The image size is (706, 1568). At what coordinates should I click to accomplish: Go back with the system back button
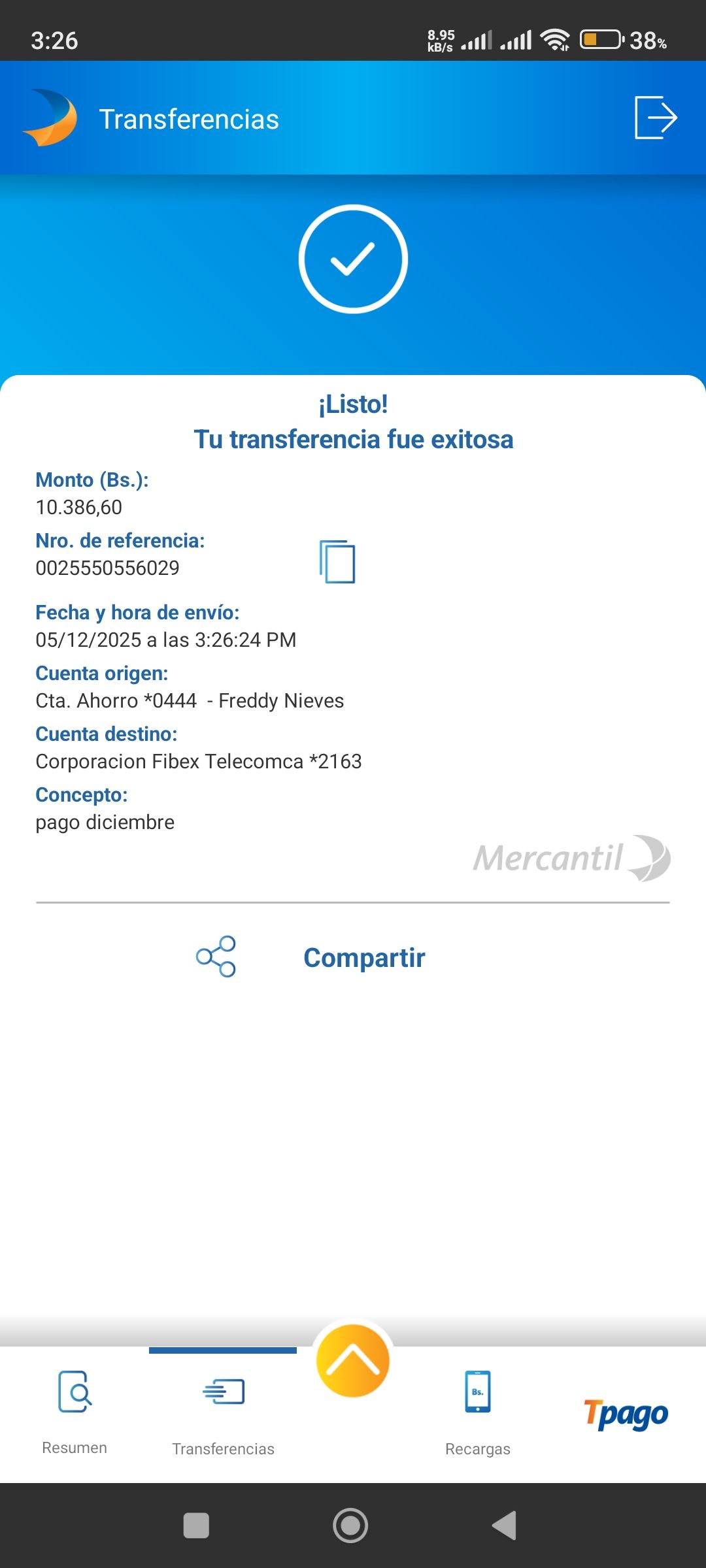click(x=505, y=1526)
